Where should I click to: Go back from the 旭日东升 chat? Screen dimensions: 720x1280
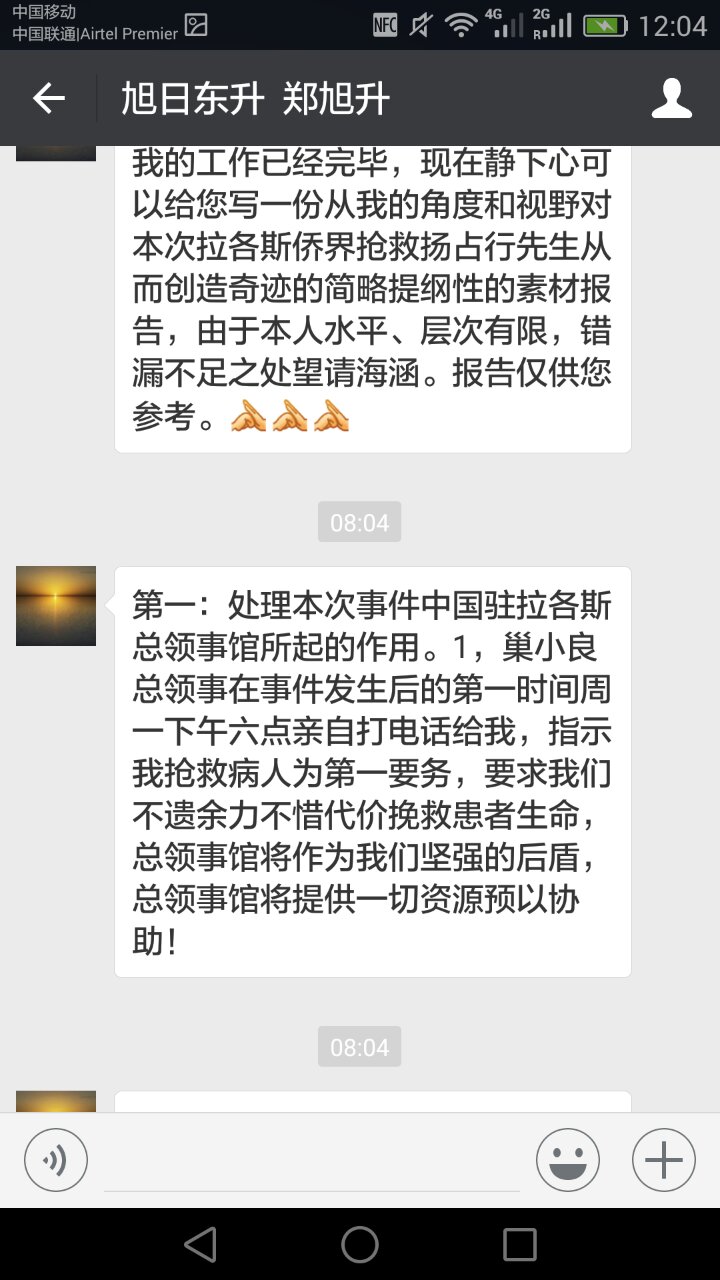48,98
